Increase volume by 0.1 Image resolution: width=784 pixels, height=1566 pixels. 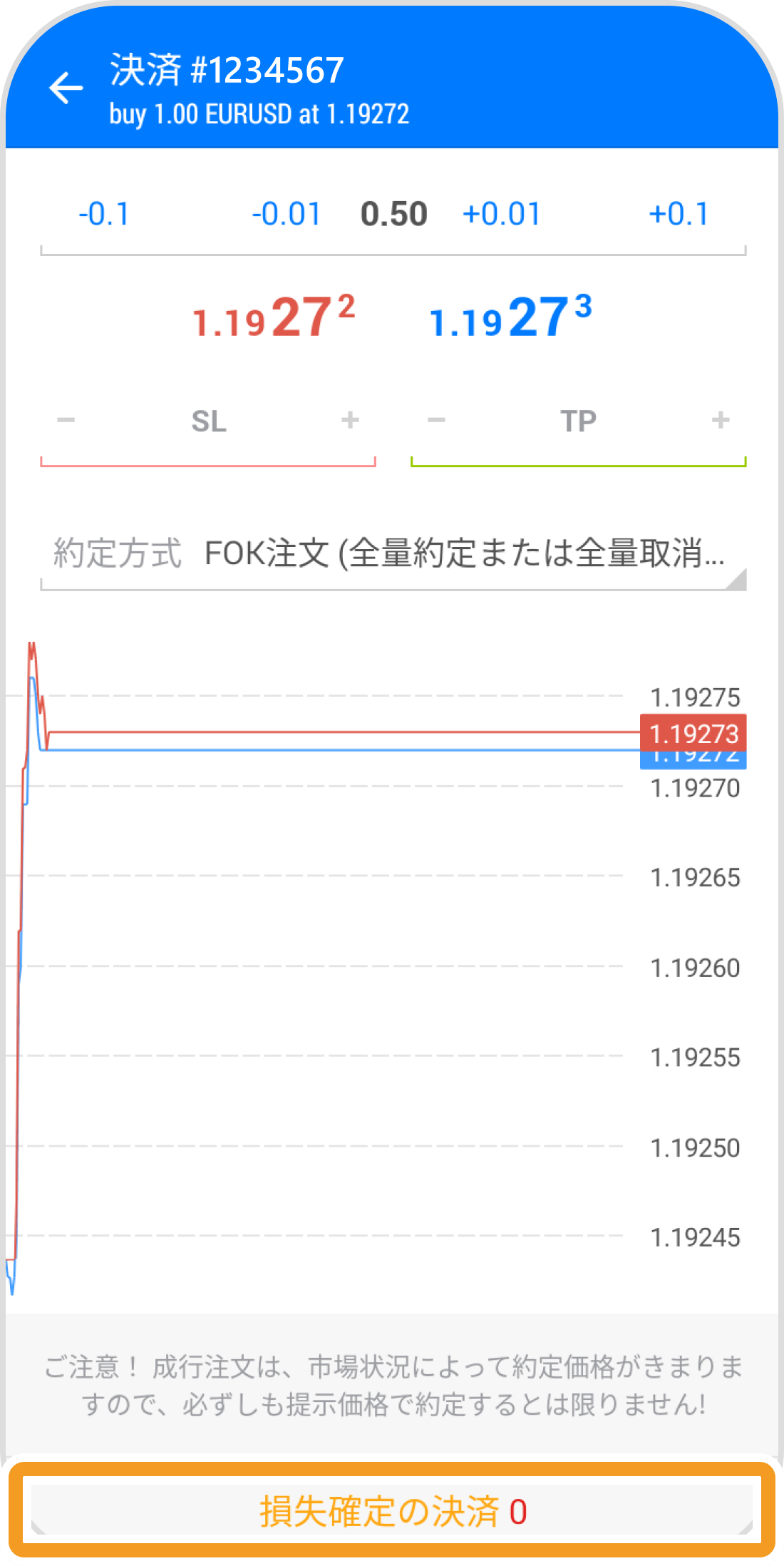[x=678, y=213]
